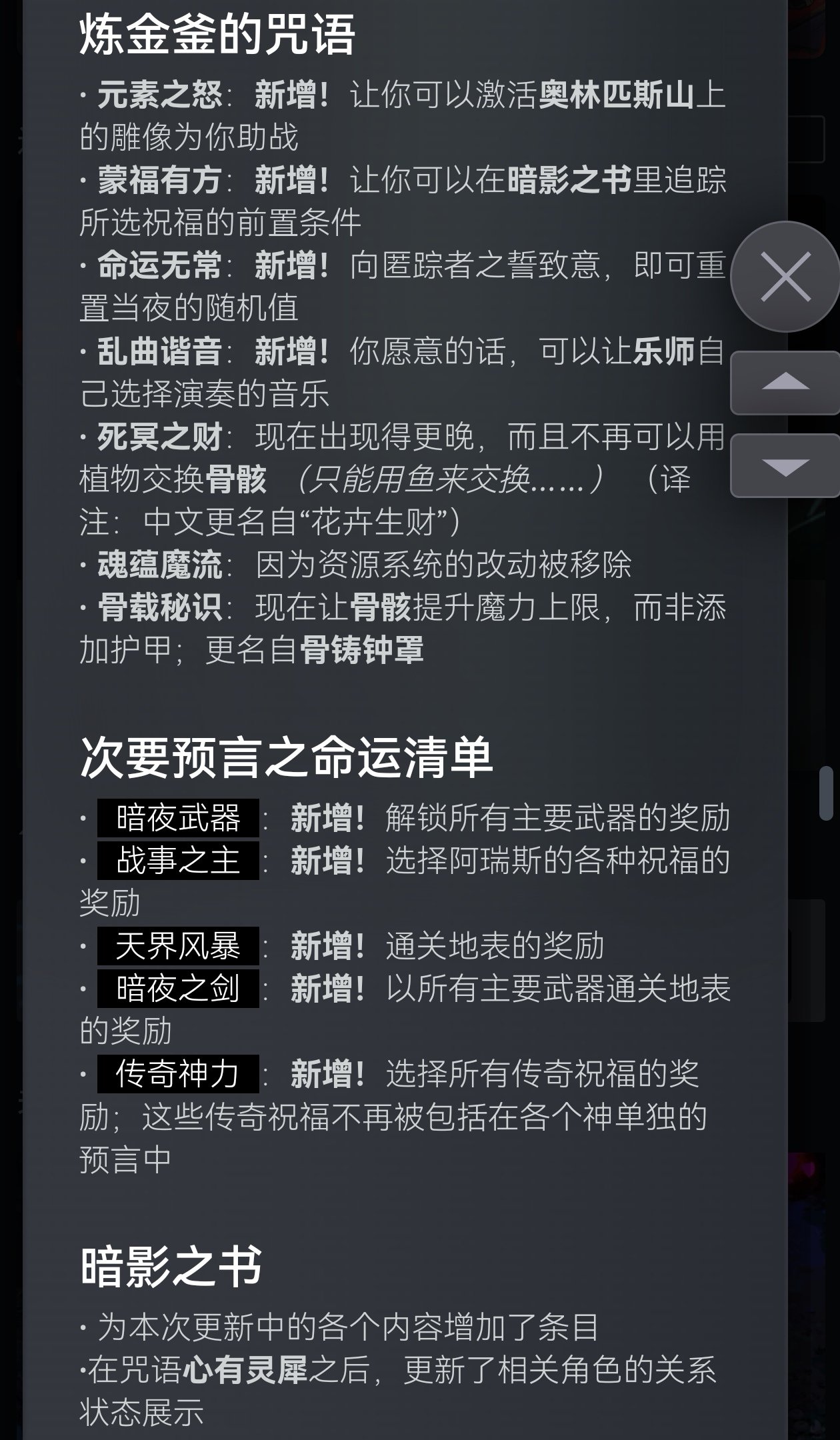Tap the up arrow button

pyautogui.click(x=785, y=383)
